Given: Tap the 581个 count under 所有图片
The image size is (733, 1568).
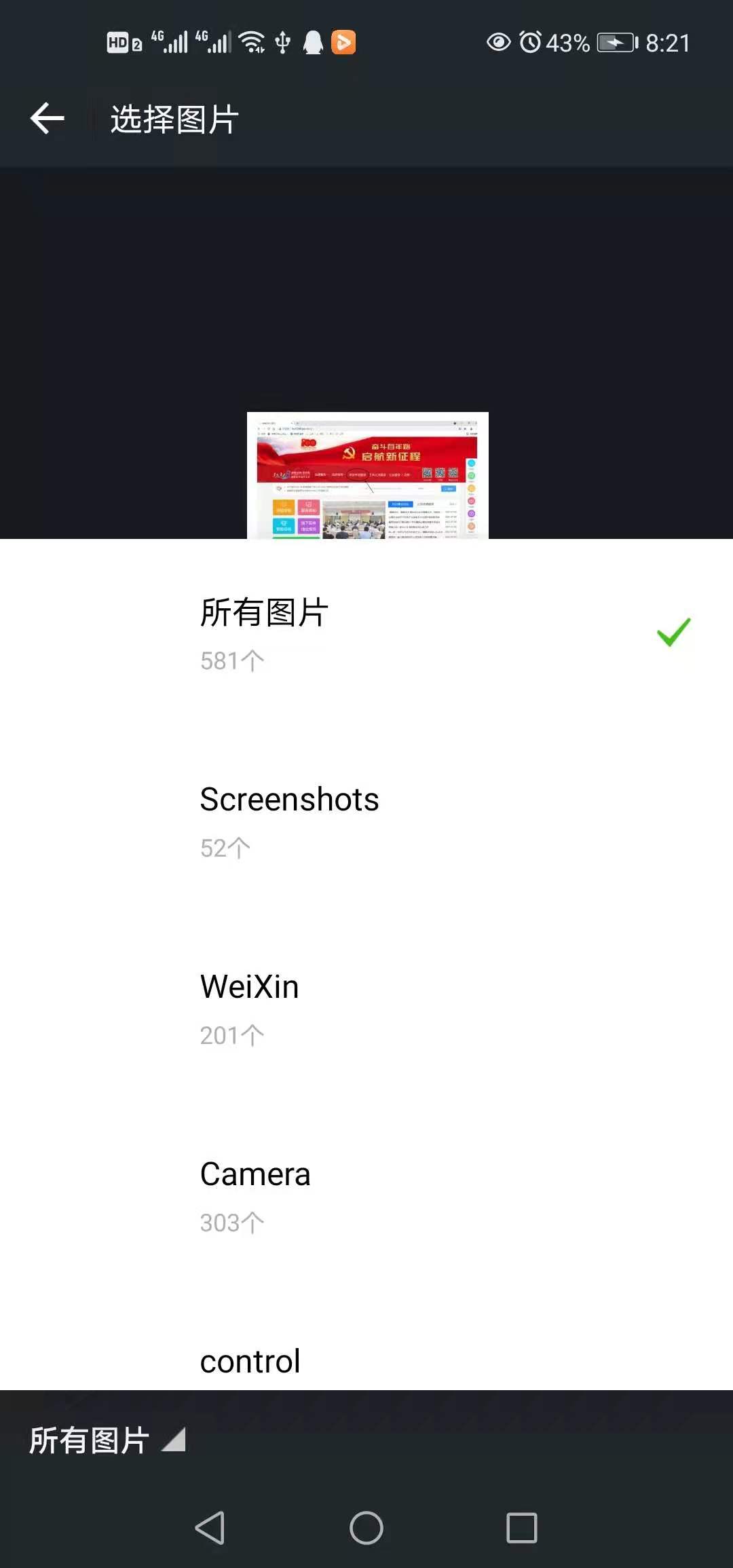Looking at the screenshot, I should [232, 660].
